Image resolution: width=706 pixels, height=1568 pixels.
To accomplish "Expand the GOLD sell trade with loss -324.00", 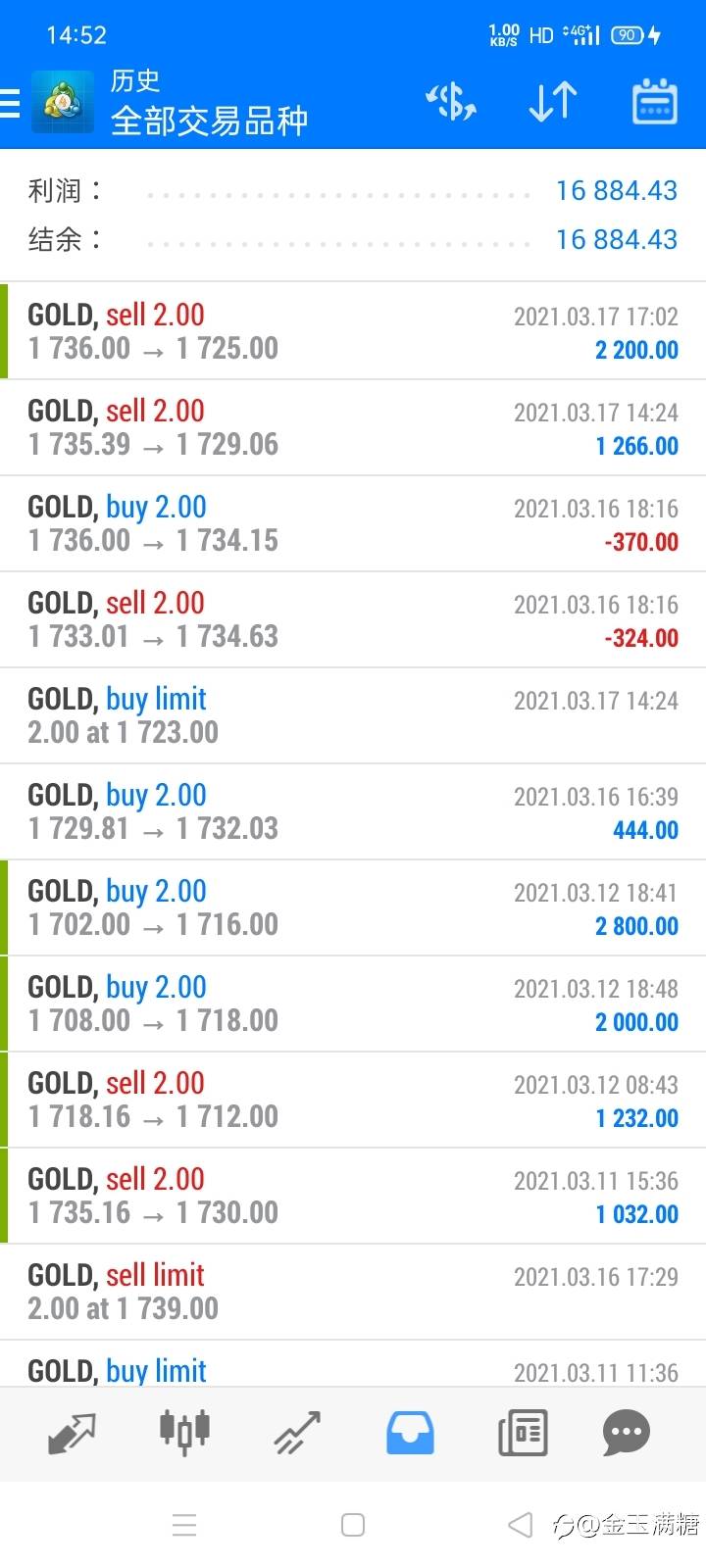I will (x=353, y=619).
